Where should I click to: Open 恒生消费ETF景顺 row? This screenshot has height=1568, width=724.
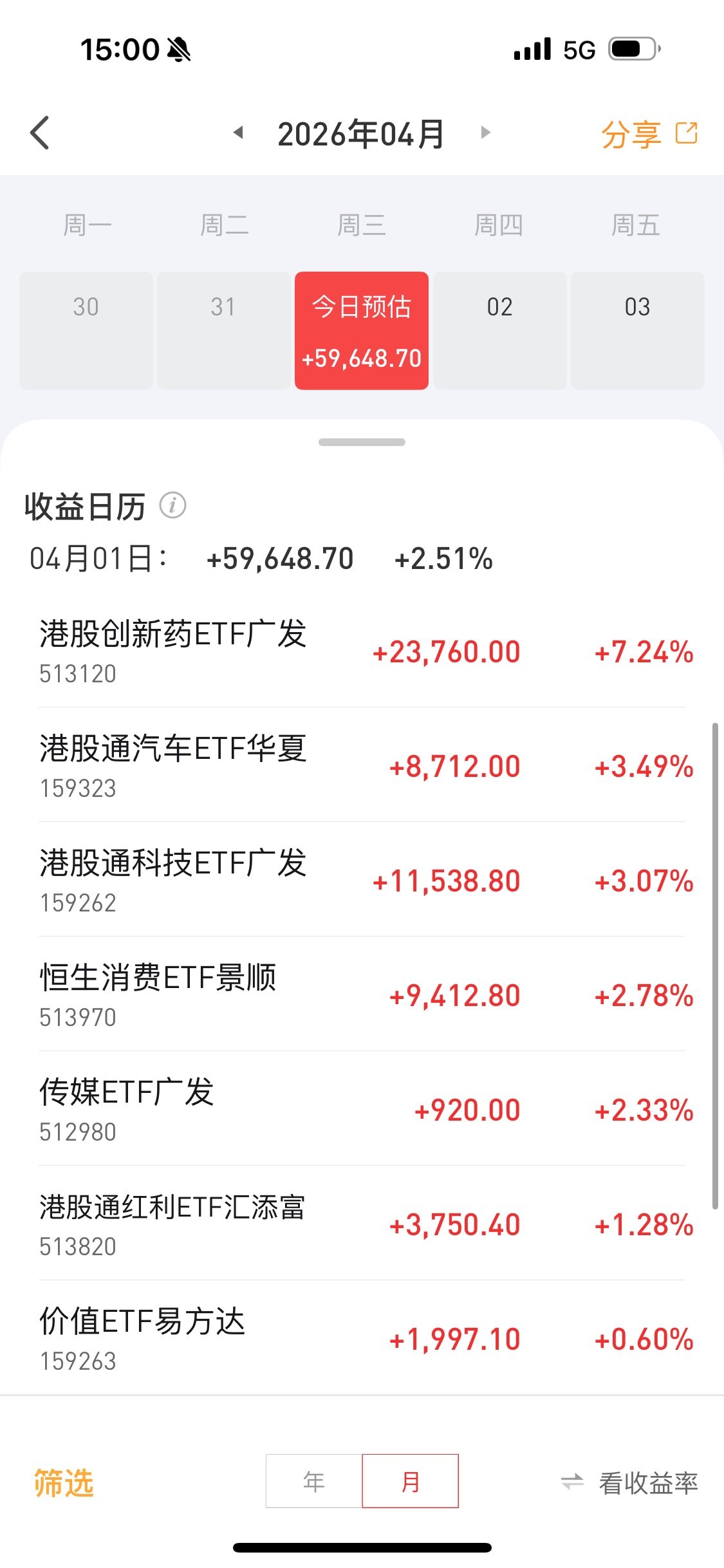coord(362,995)
